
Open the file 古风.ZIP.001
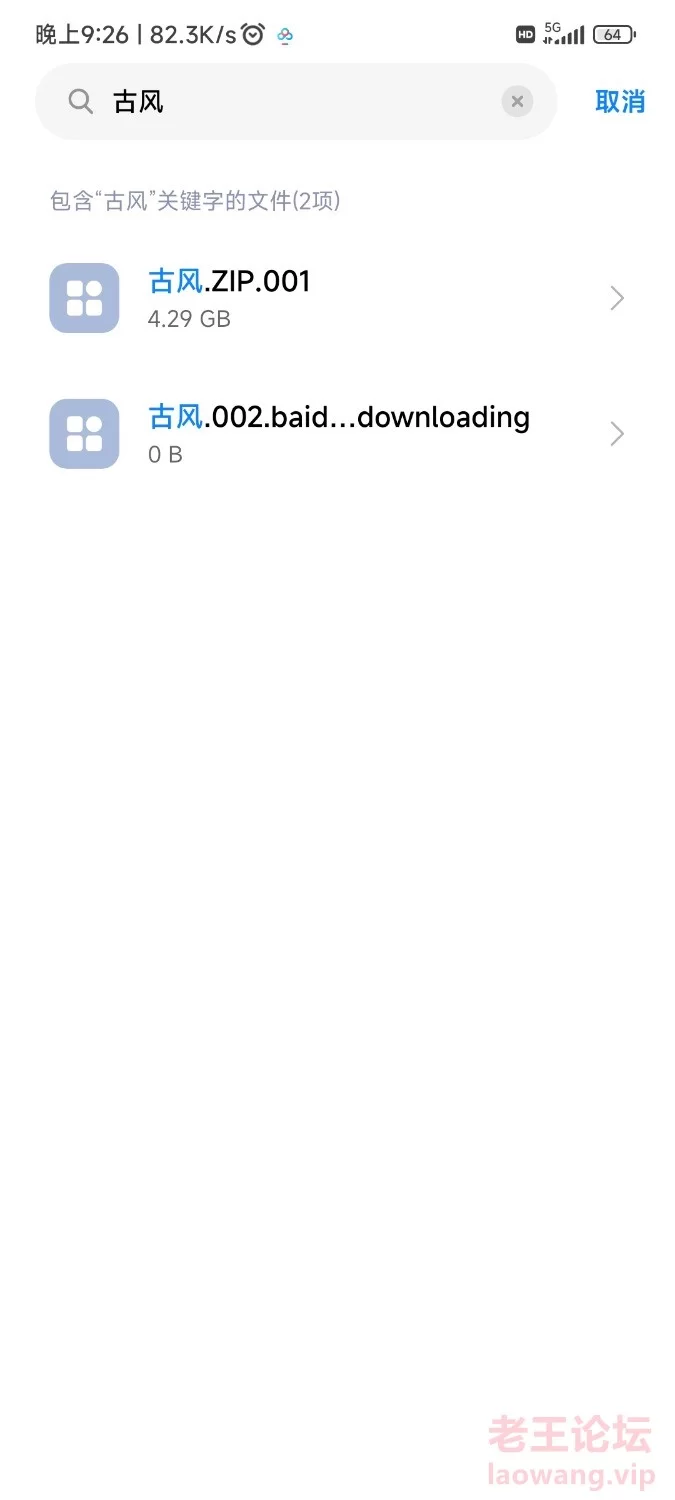pos(337,298)
